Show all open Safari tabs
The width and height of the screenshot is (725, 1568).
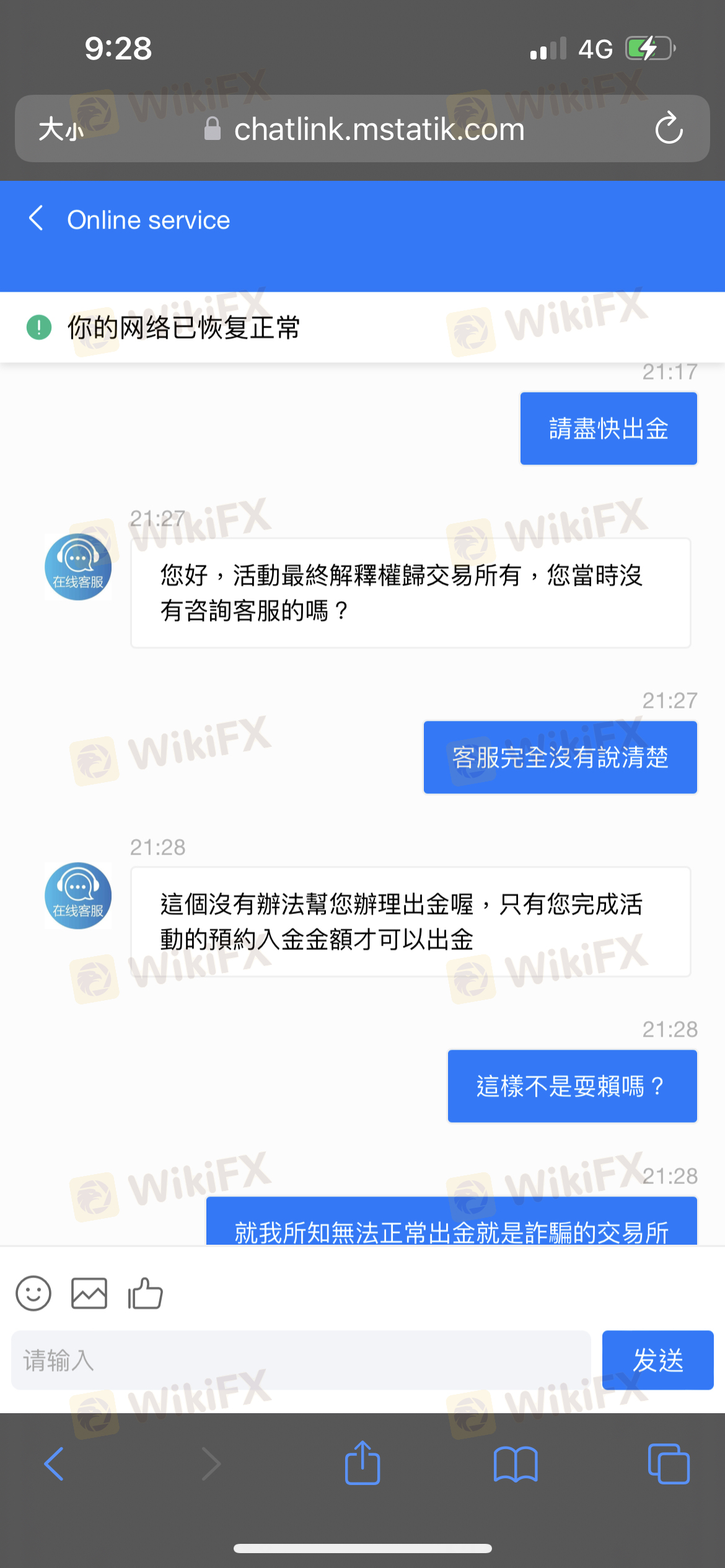point(669,1464)
